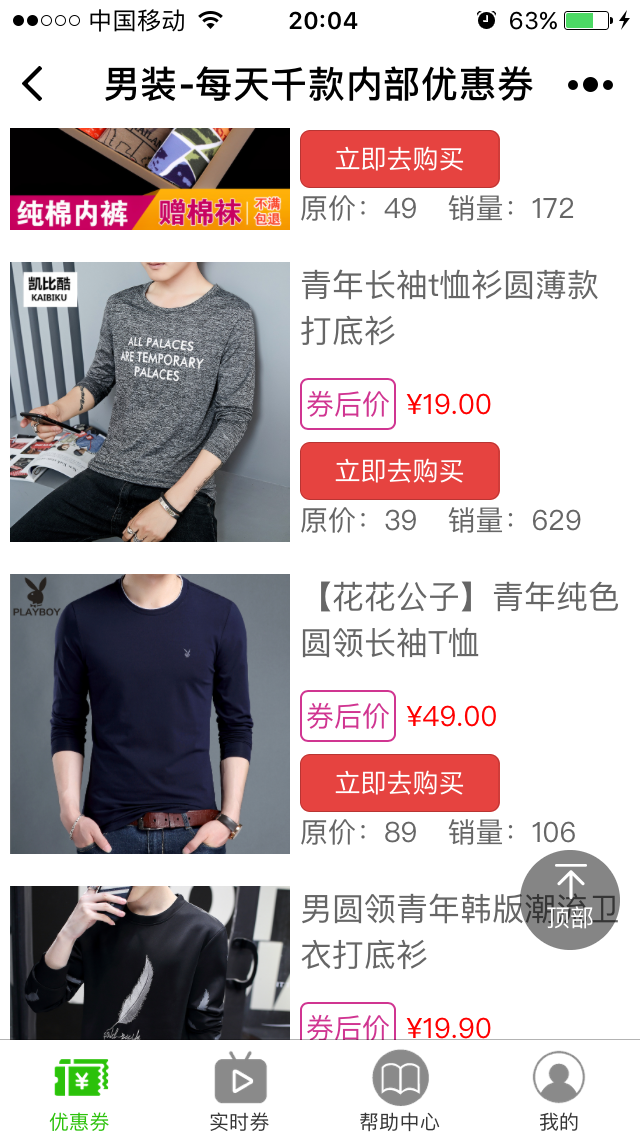View the 男圆领青年韩版潮流卫衣 product image
This screenshot has width=640, height=1136.
coord(150,962)
